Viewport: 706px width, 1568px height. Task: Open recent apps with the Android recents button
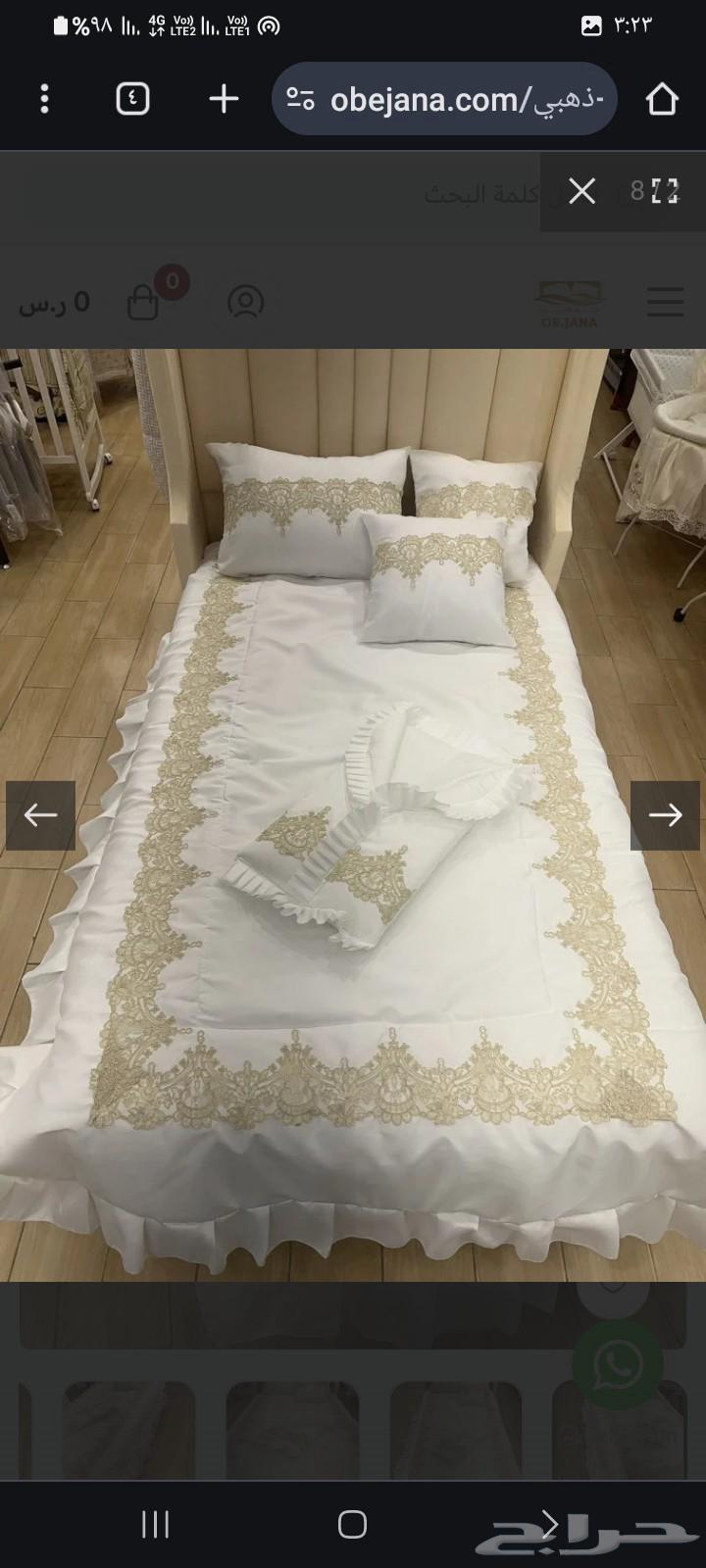click(155, 1525)
